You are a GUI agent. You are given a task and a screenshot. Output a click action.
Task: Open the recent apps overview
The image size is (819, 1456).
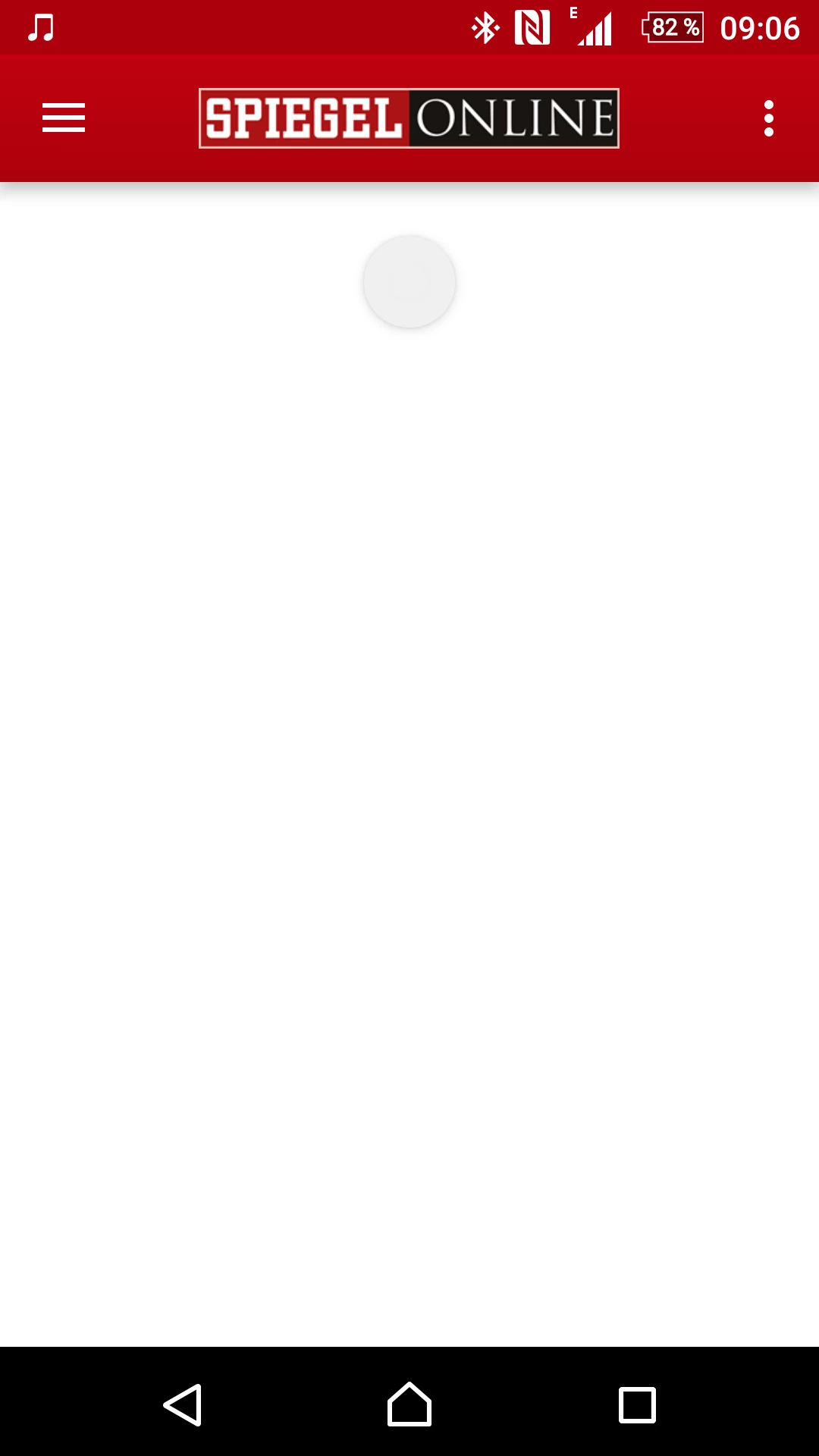tap(637, 1405)
